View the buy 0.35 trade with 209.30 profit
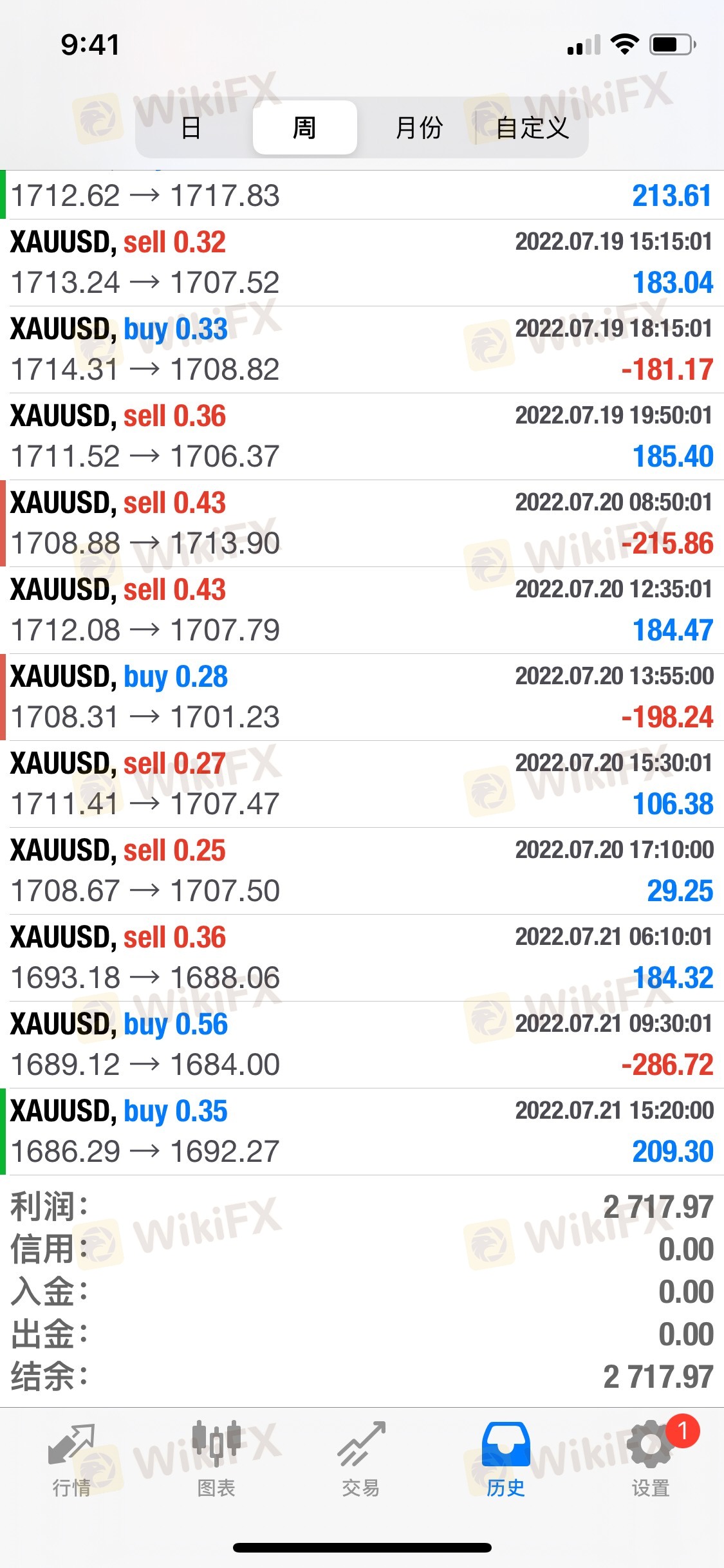This screenshot has height=1568, width=724. tap(362, 1132)
